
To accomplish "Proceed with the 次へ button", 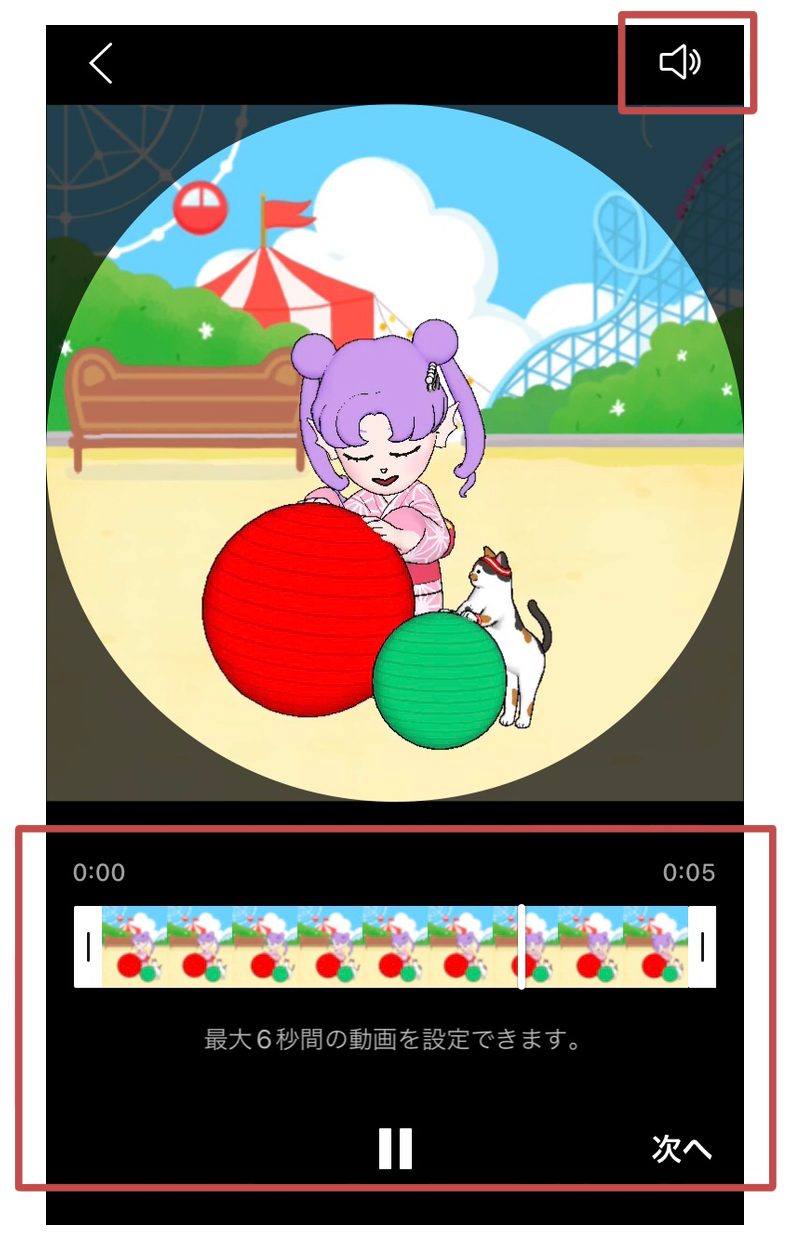I will [681, 1148].
